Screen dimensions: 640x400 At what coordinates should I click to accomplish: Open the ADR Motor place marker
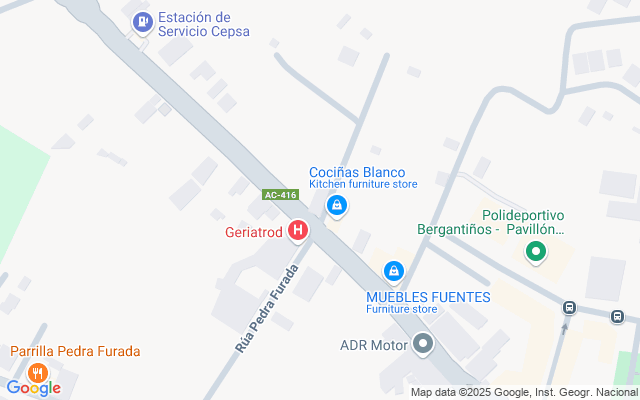(x=423, y=346)
